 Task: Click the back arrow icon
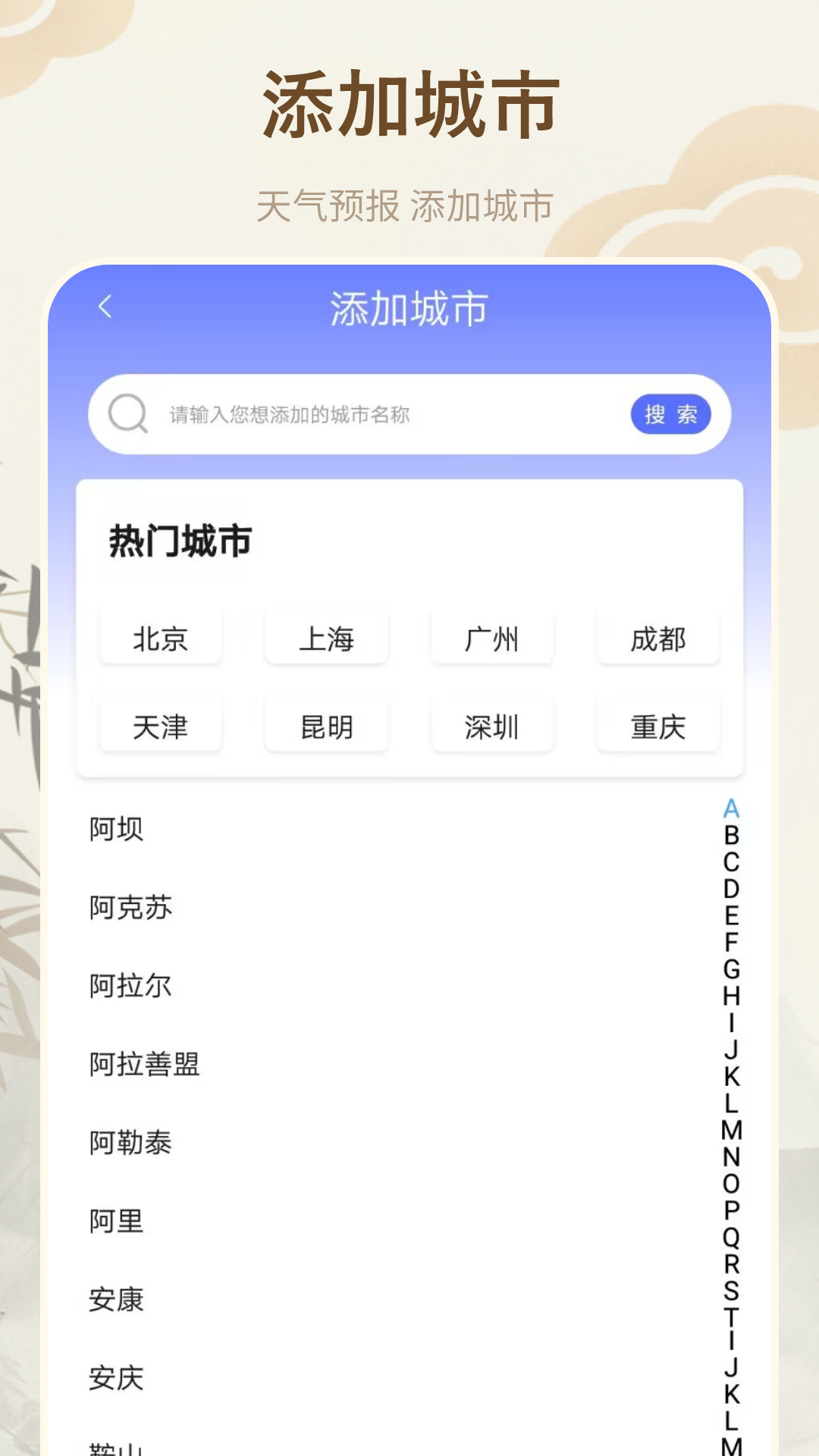104,306
